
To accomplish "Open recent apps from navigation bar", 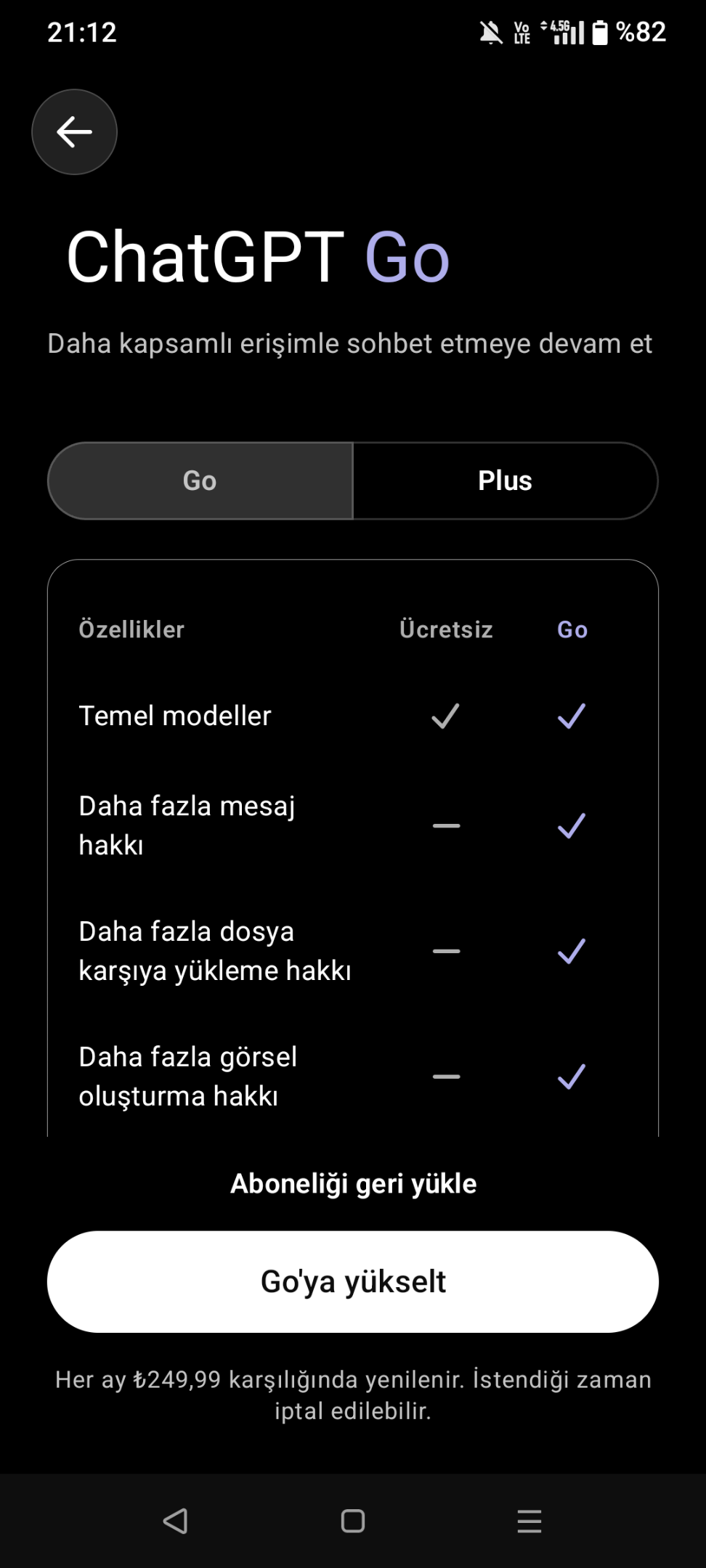I will [529, 1521].
